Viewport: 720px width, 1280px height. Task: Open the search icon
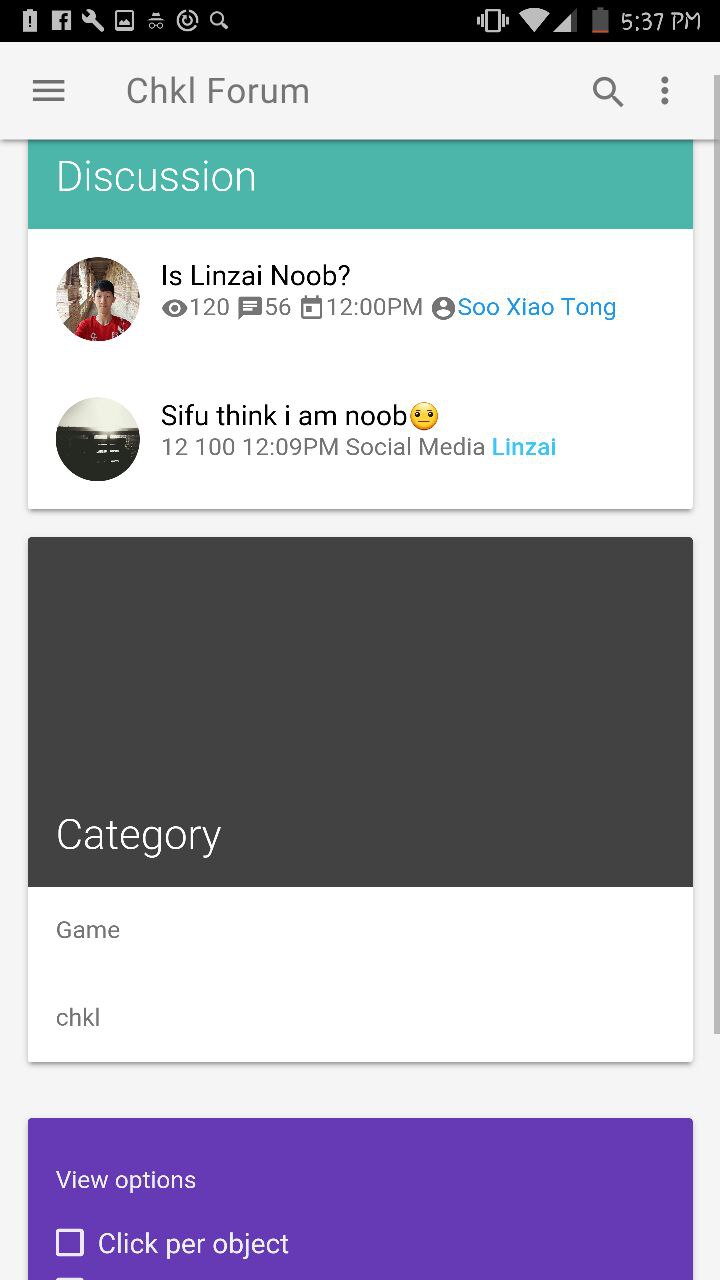pos(607,91)
